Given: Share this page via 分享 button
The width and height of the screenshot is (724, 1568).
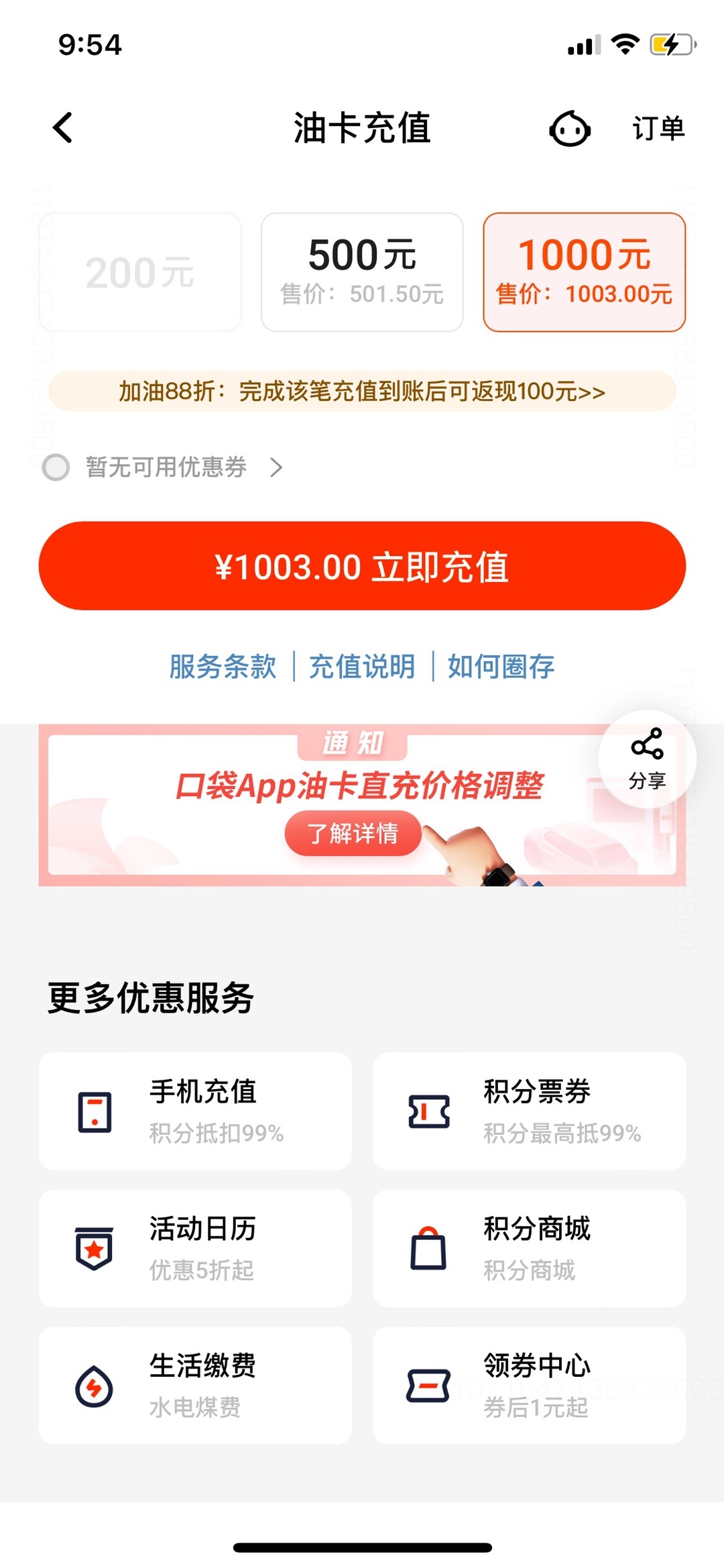Looking at the screenshot, I should coord(647,759).
